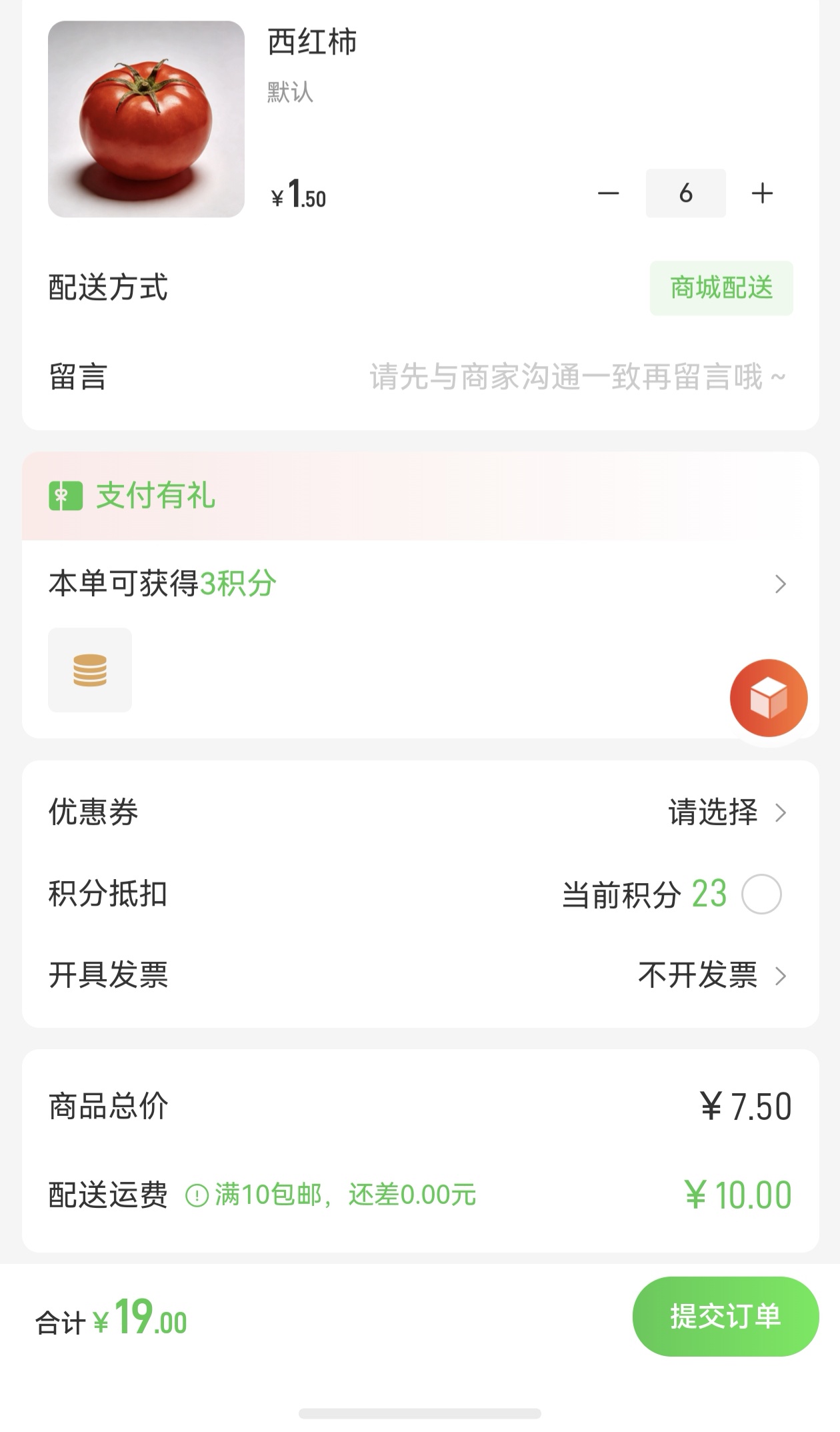Submit the order with 提交订单
Screen dimensions: 840x1432
tap(725, 1316)
